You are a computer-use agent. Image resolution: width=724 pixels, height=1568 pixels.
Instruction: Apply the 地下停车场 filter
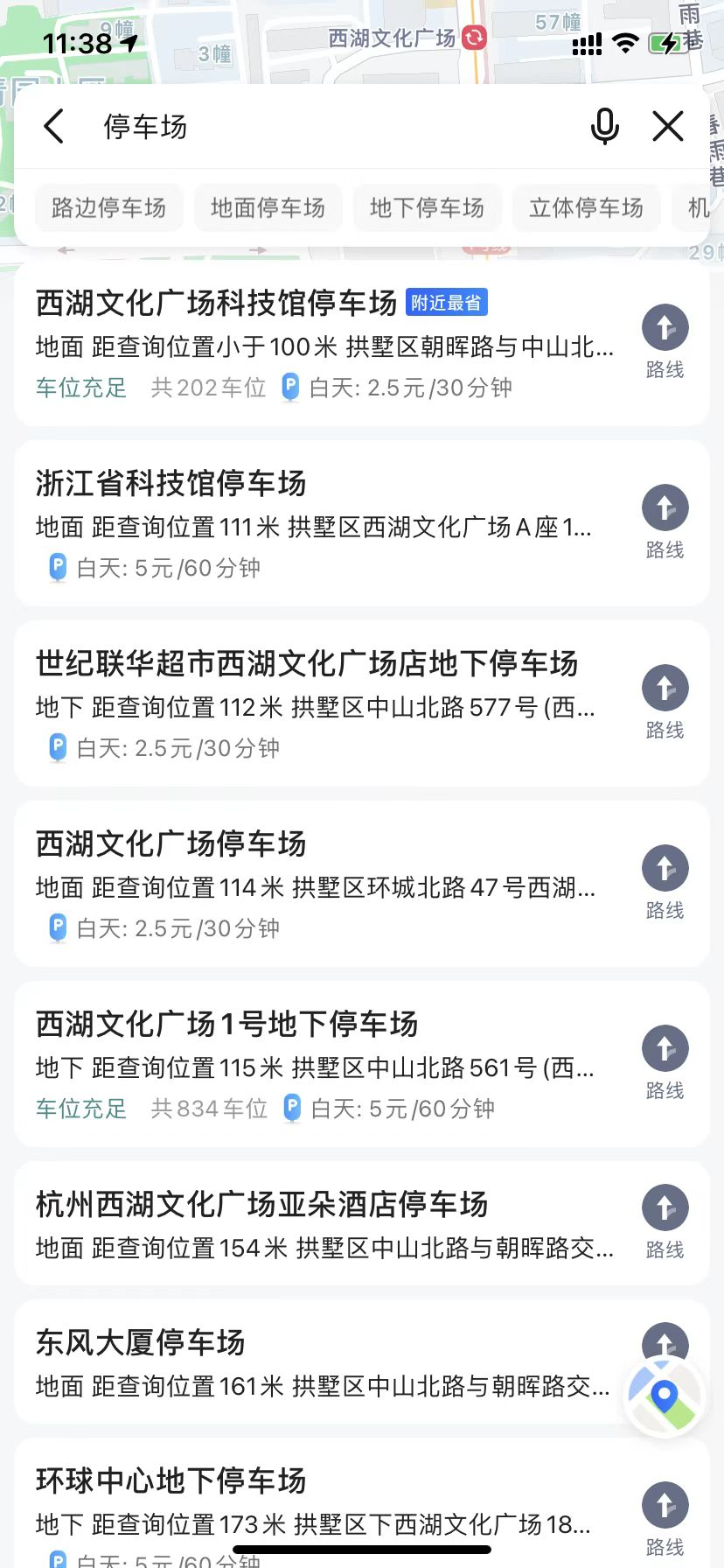point(427,207)
